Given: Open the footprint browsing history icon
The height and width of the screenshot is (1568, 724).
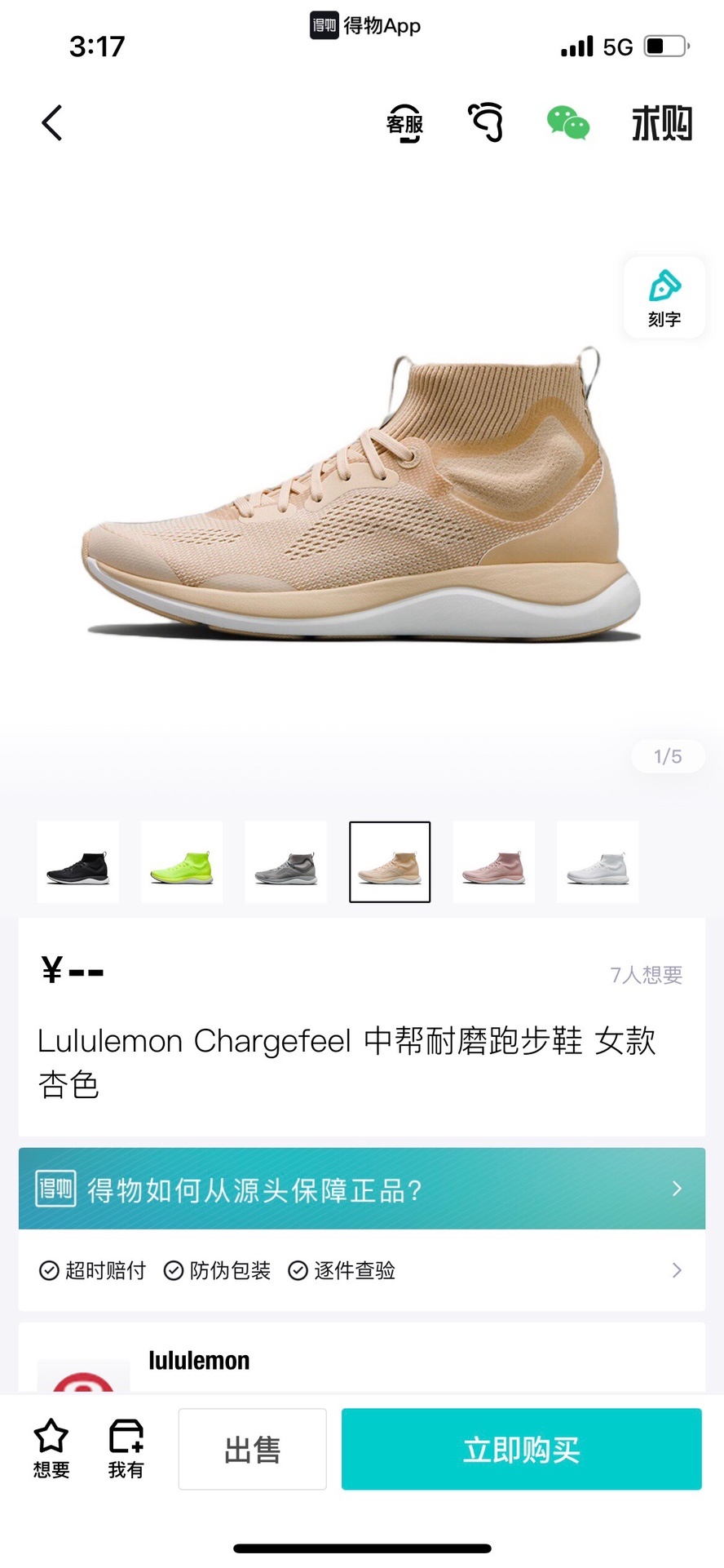Looking at the screenshot, I should (486, 123).
